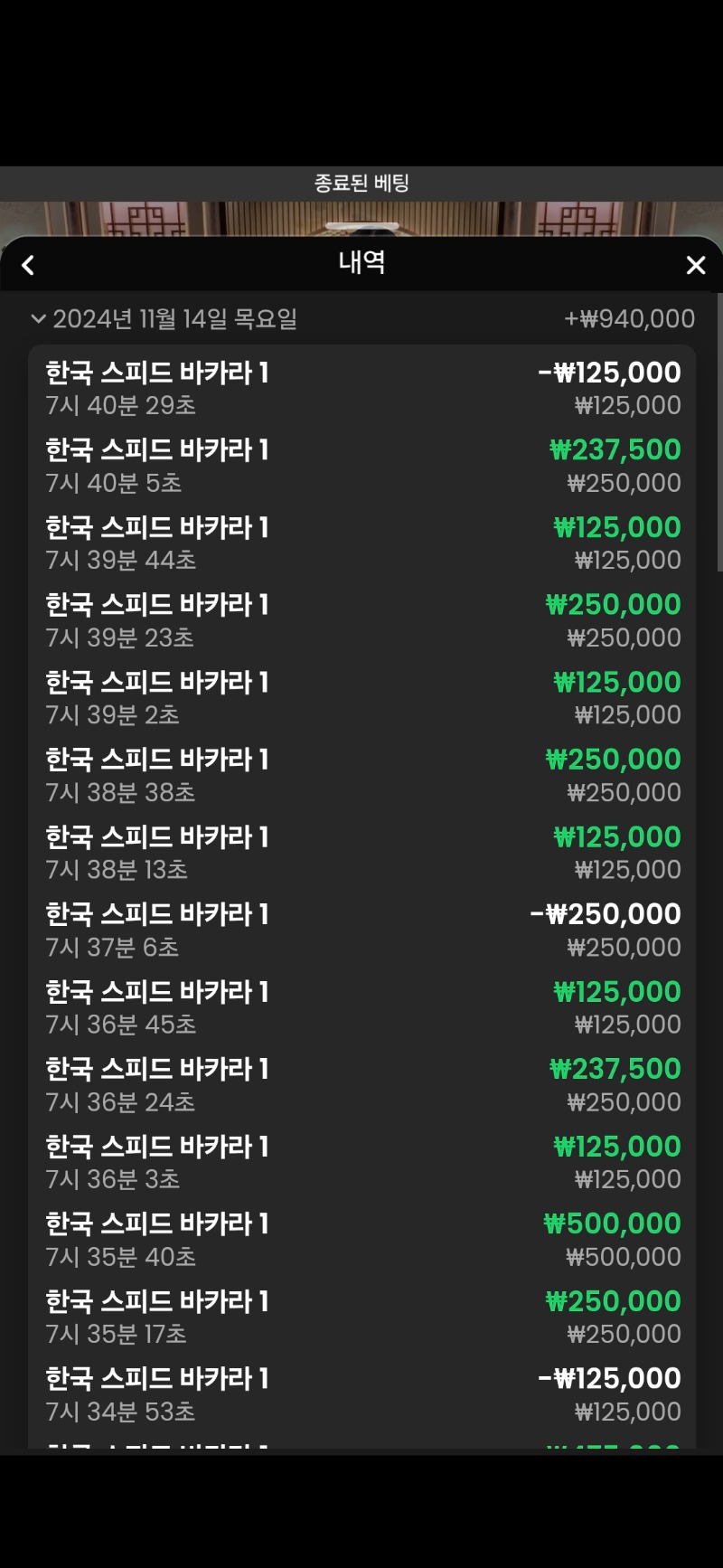The width and height of the screenshot is (723, 1568).
Task: Open the bet from 7시 34분 53초
Action: point(361,1393)
